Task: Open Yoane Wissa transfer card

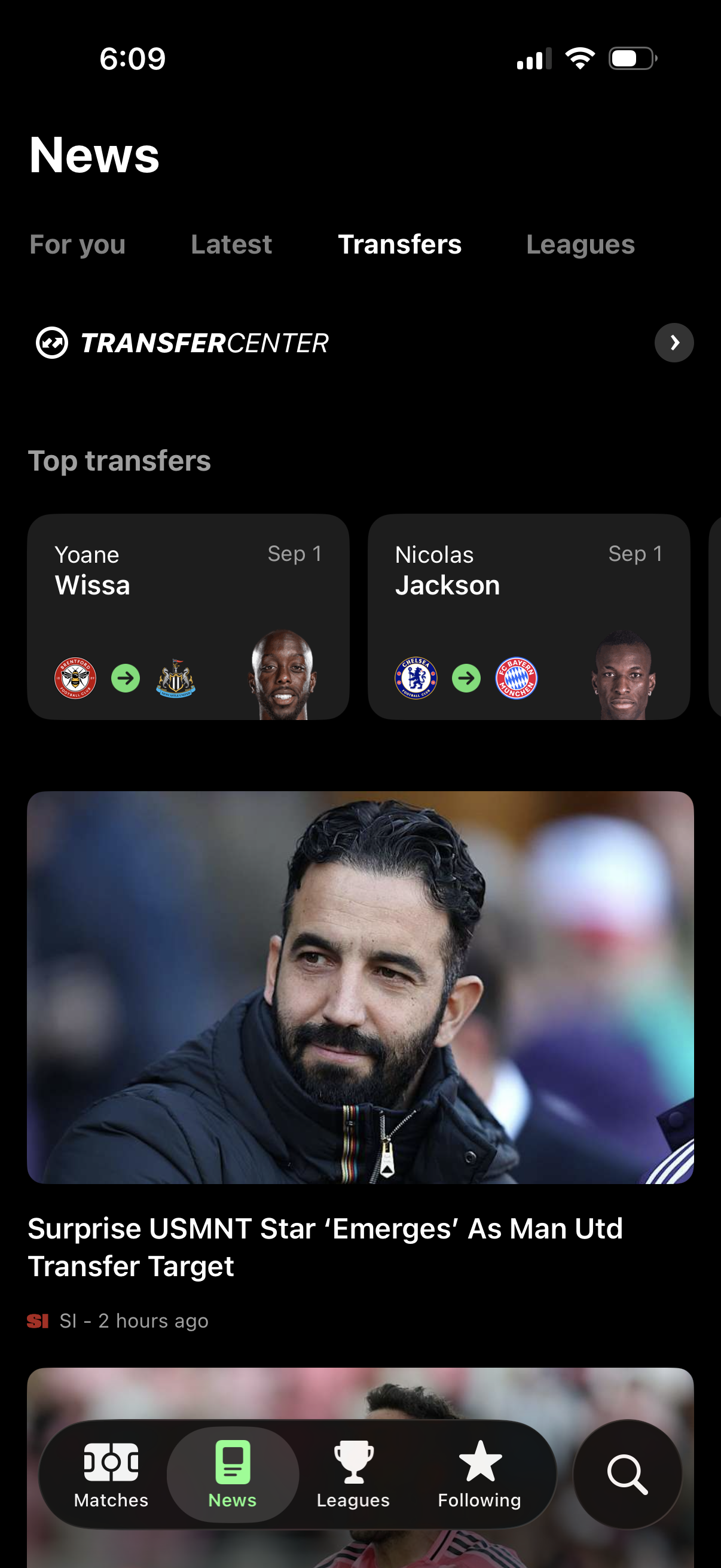Action: 188,616
